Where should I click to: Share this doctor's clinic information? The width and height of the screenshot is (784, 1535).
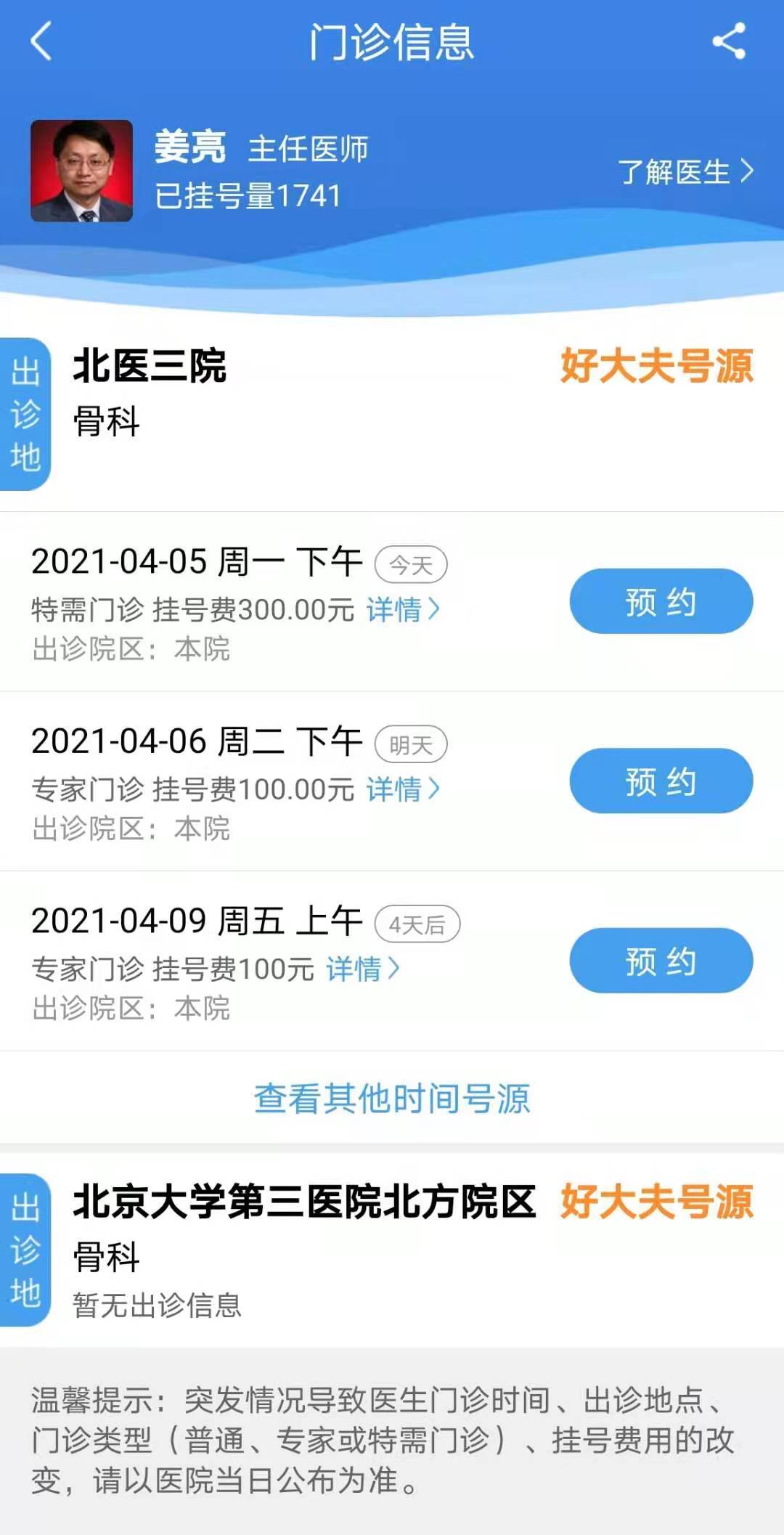click(x=729, y=41)
